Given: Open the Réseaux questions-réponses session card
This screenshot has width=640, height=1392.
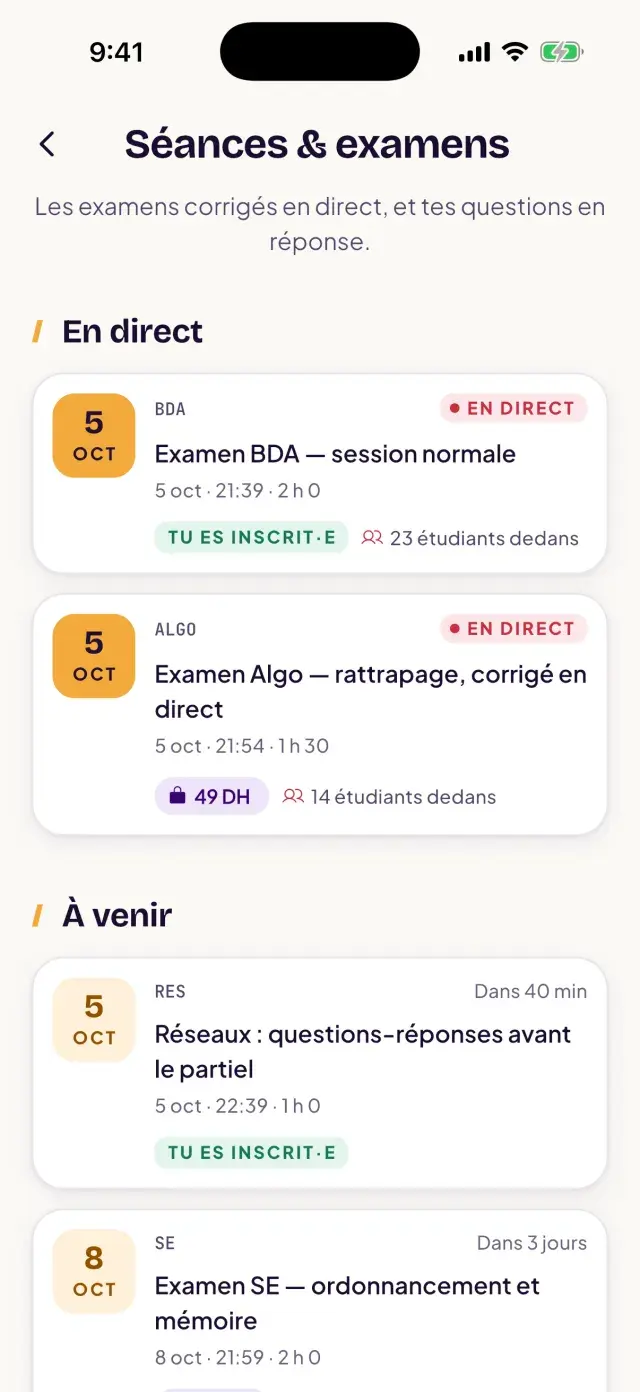Looking at the screenshot, I should (320, 1074).
